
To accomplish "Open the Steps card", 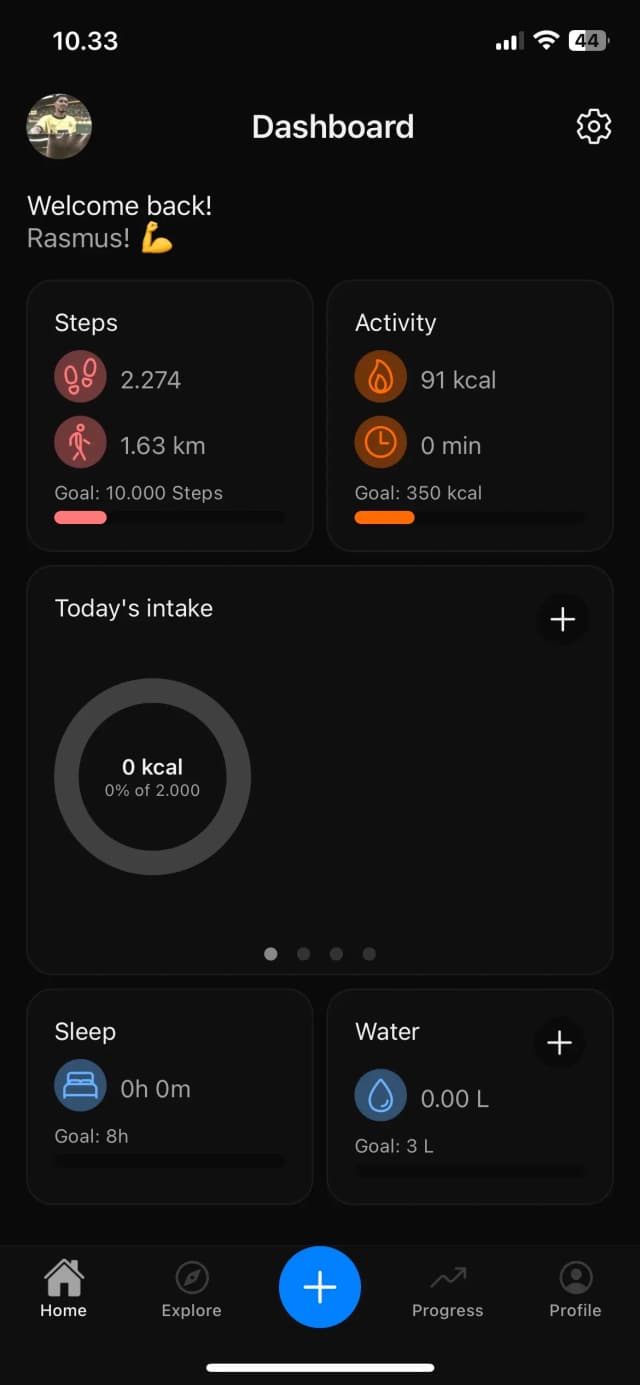I will [169, 415].
